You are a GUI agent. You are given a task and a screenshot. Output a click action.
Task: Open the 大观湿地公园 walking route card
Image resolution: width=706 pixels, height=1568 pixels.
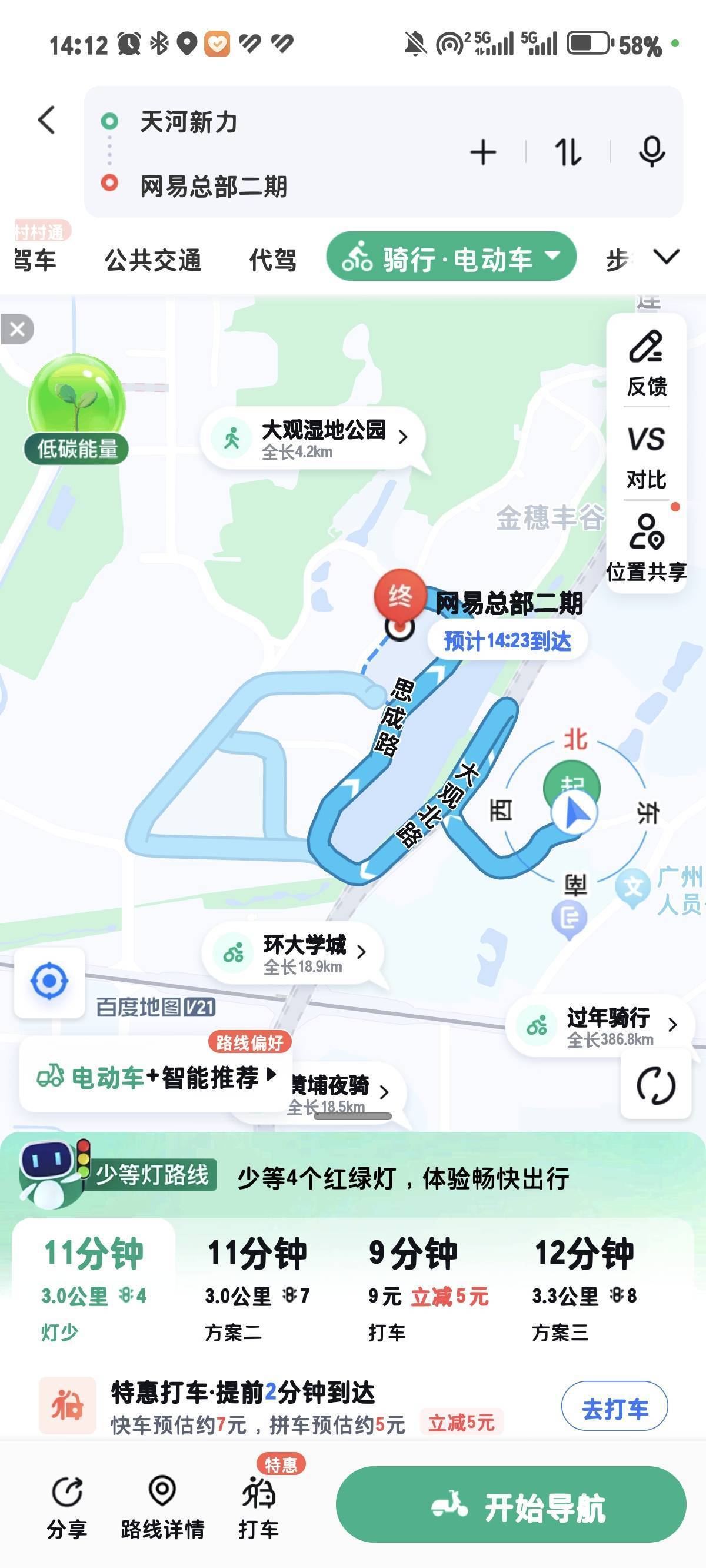tap(312, 438)
